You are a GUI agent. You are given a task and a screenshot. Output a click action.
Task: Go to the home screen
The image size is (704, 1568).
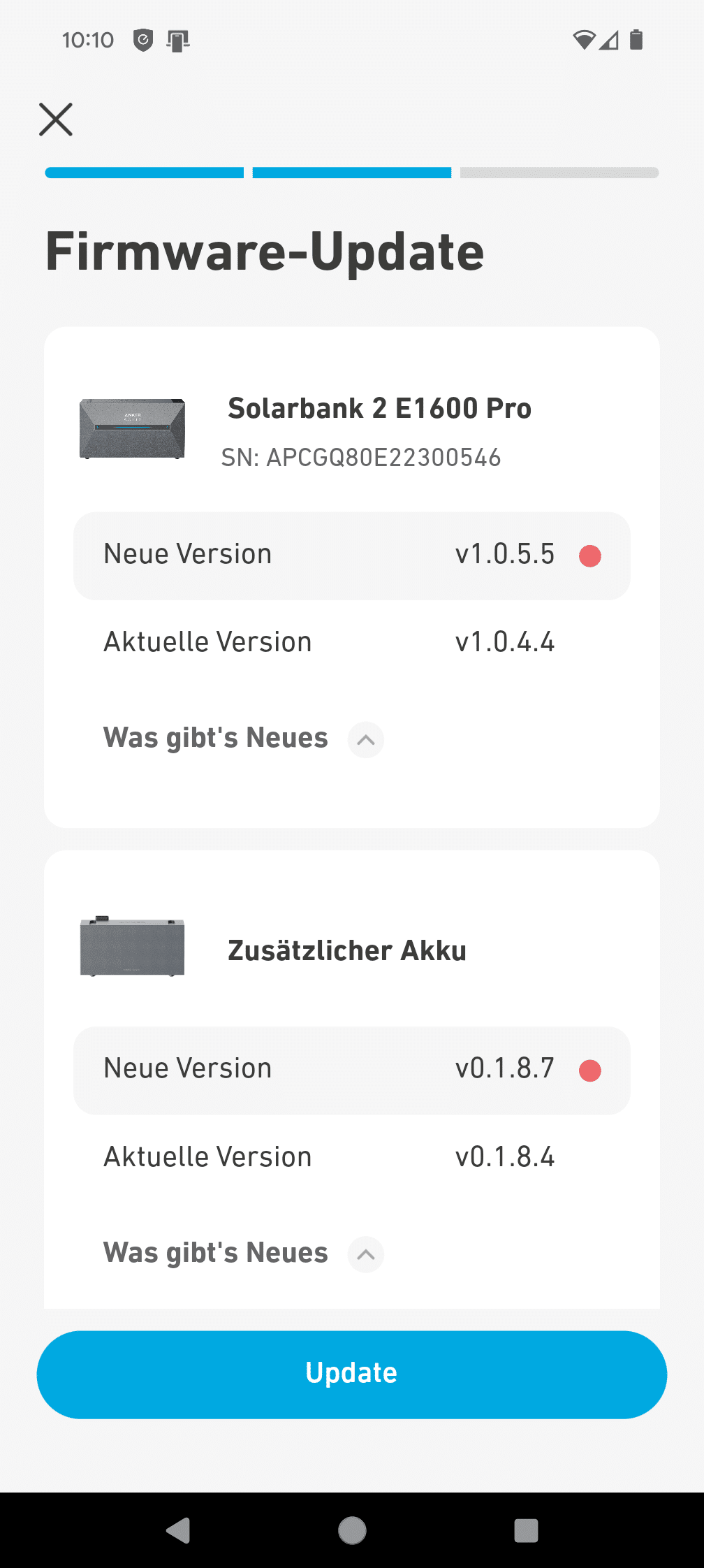(352, 1530)
